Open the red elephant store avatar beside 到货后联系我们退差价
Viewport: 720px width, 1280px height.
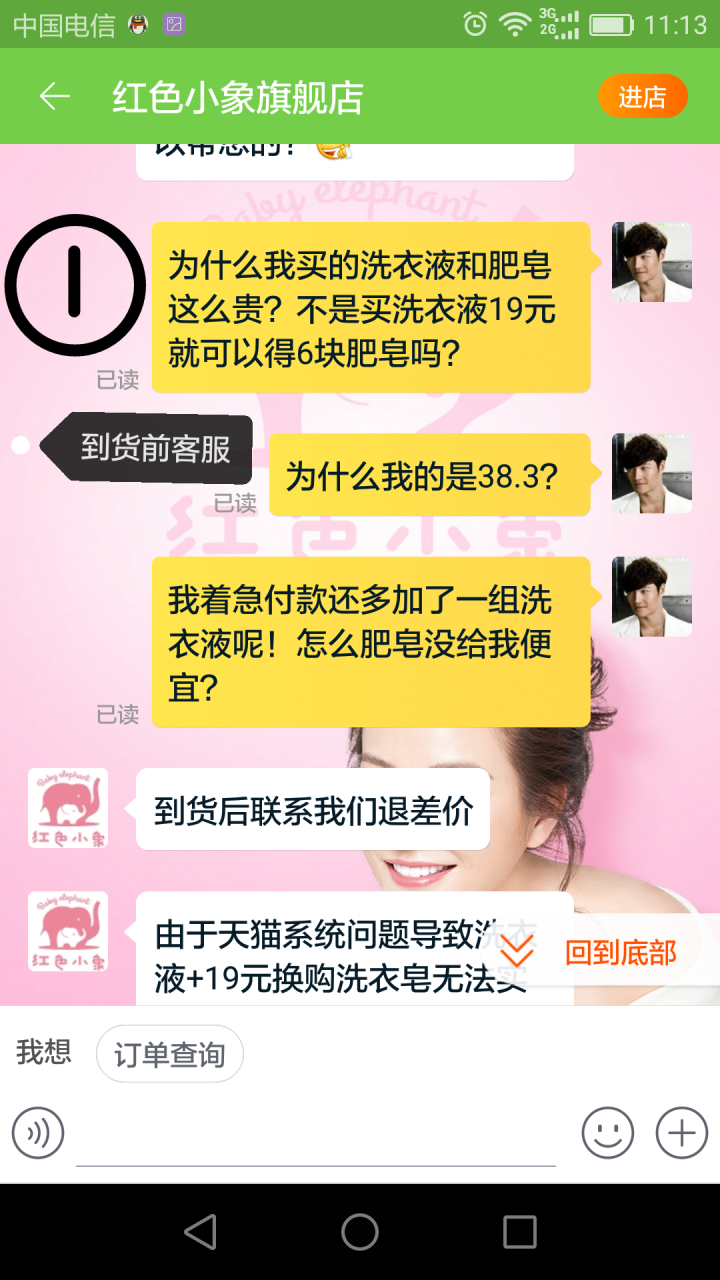[x=67, y=807]
